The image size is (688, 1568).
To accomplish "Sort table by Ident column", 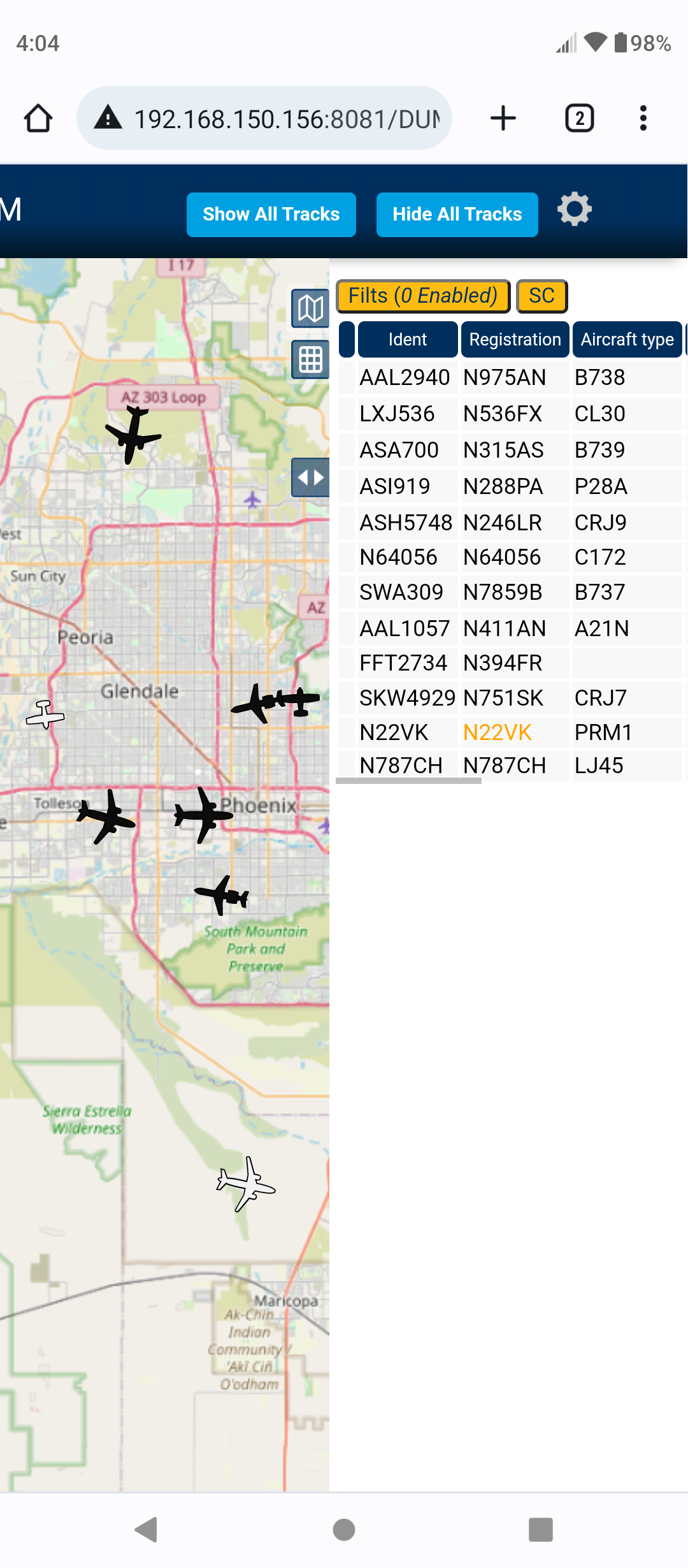I will tap(408, 339).
